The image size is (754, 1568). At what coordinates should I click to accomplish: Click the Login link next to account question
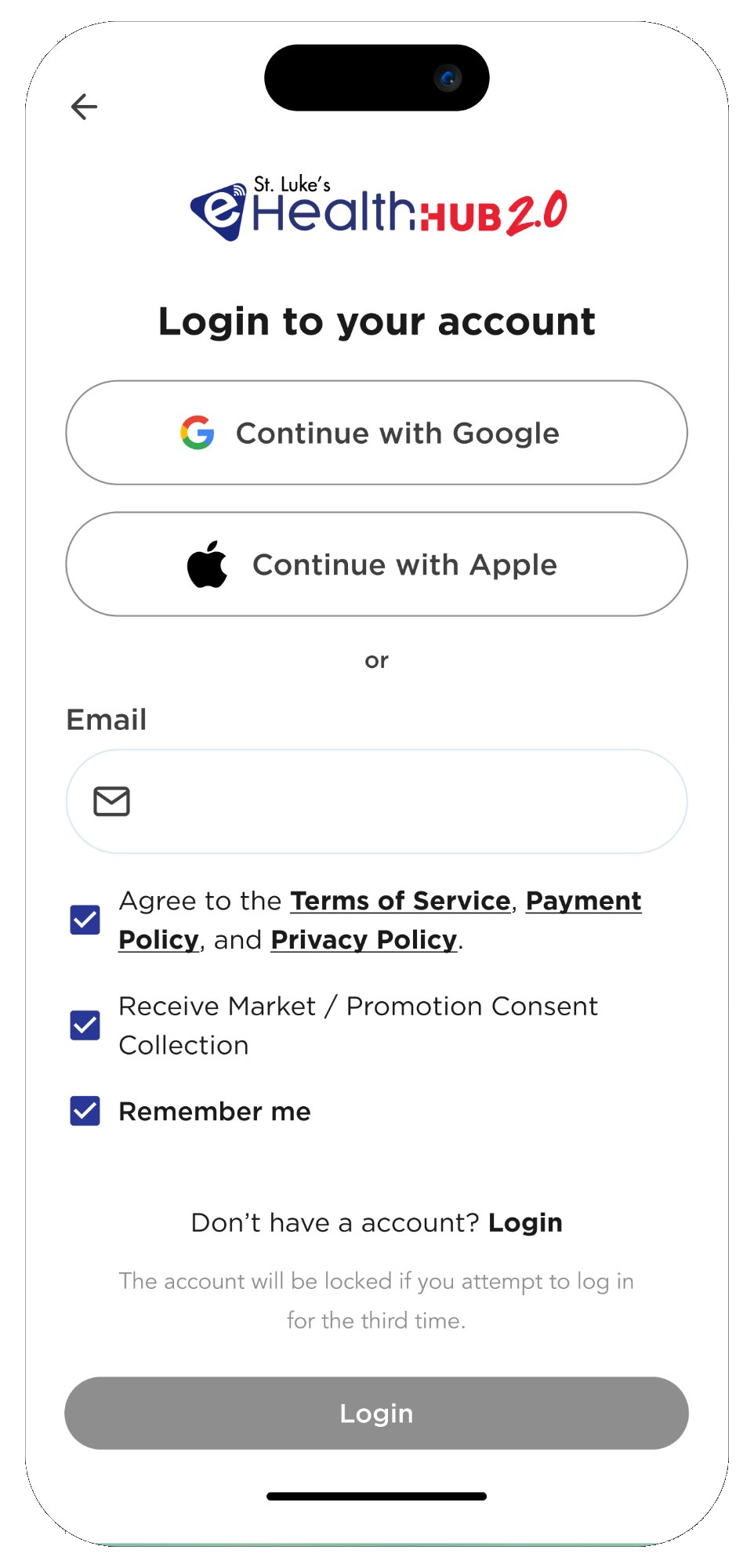coord(526,1222)
